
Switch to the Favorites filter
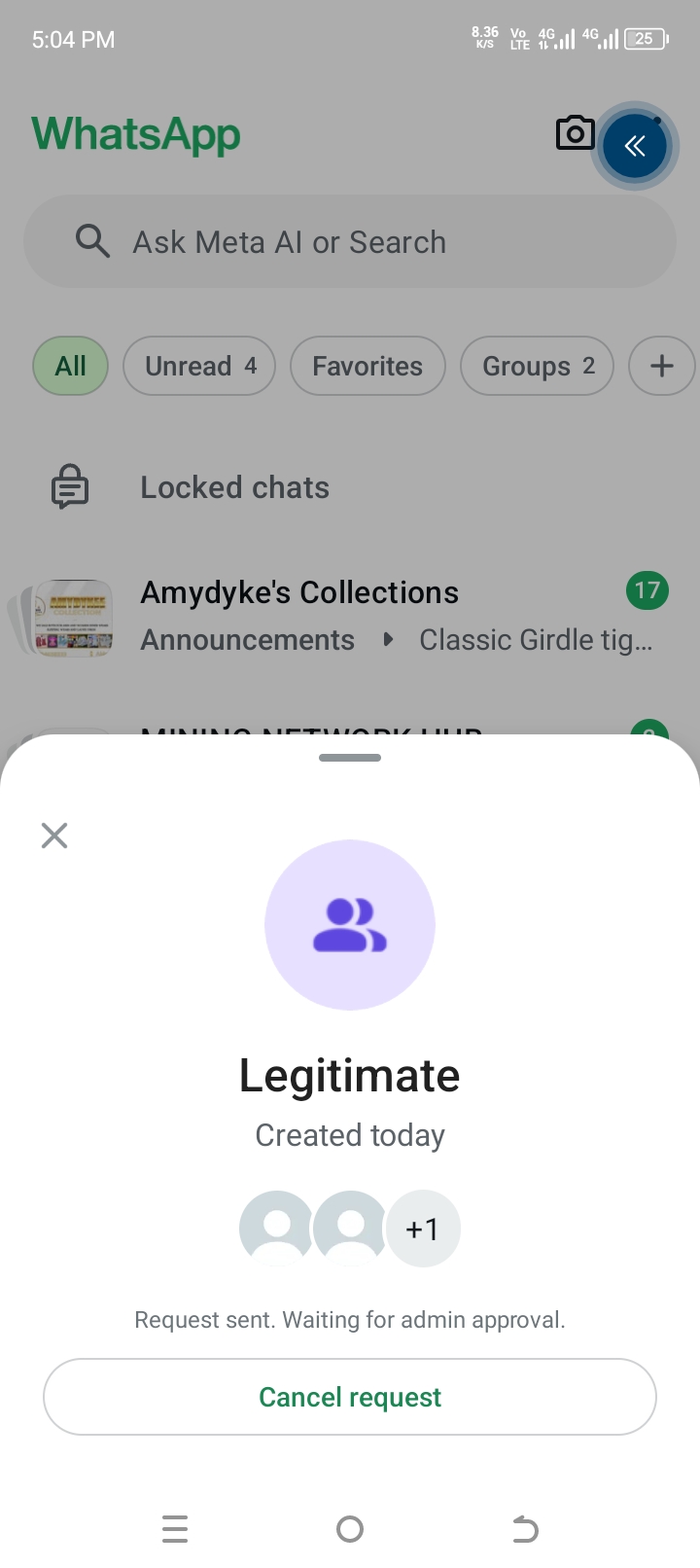click(x=367, y=366)
